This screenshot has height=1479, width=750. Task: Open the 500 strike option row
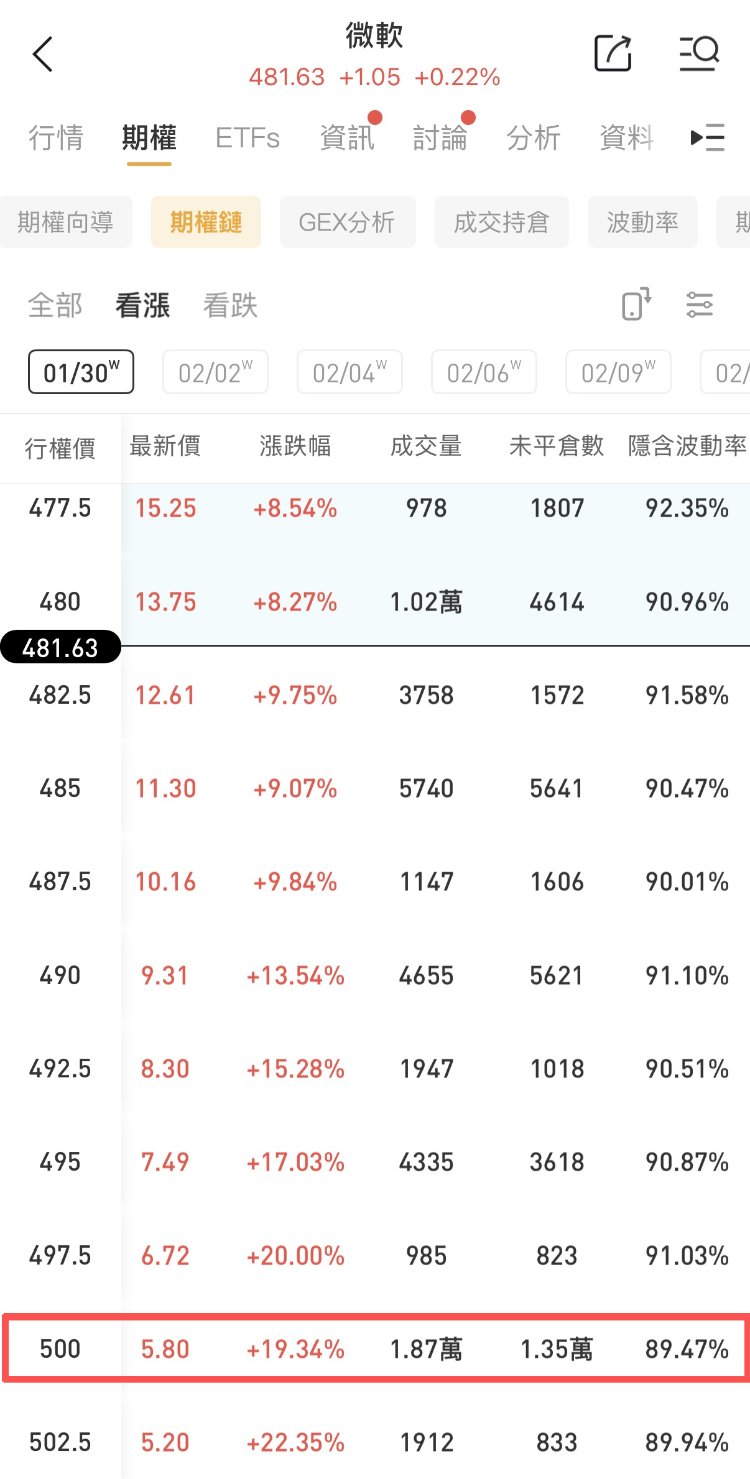375,1349
